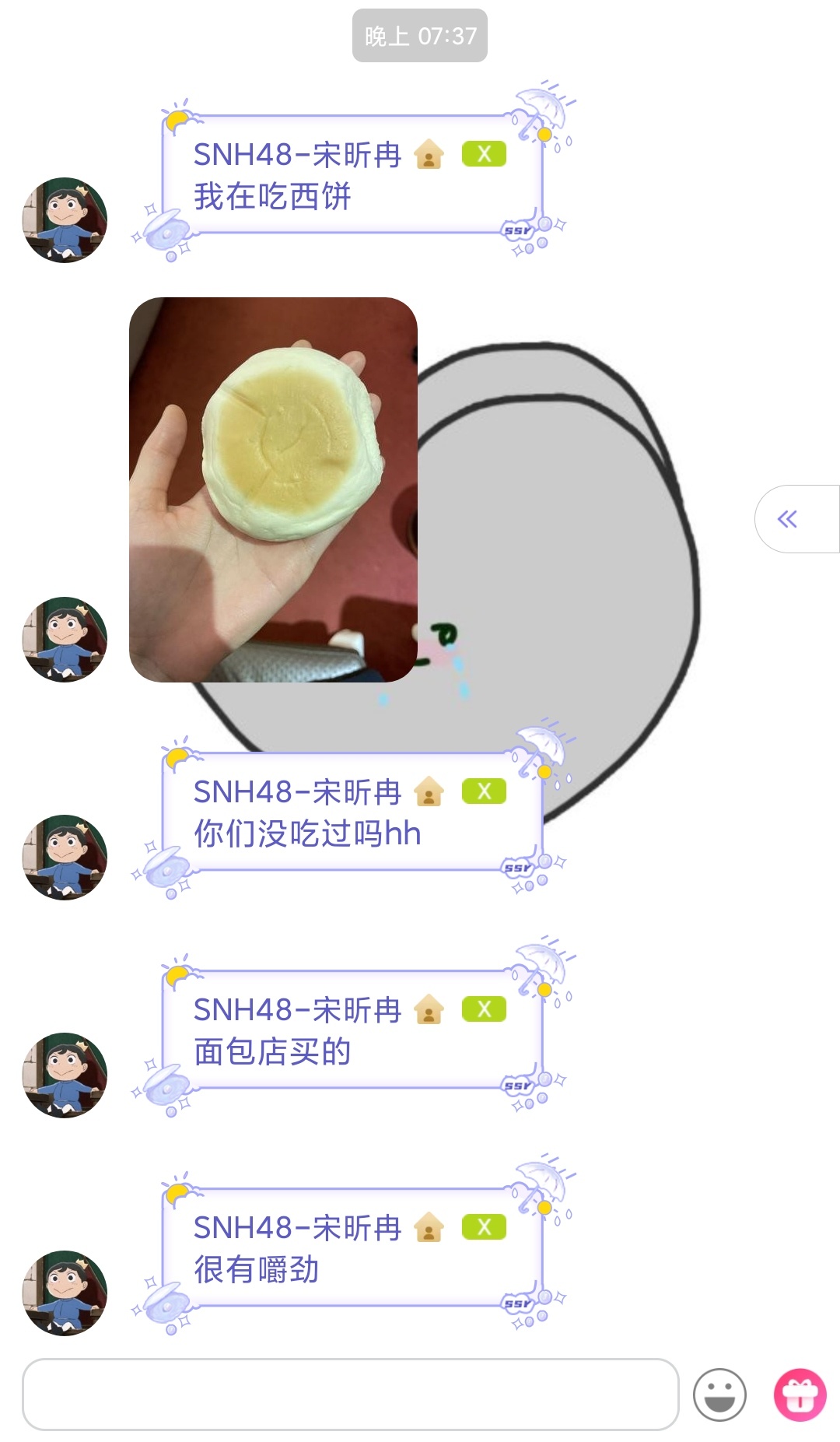Open the pastry photo in the chat
The image size is (840, 1442).
click(273, 489)
